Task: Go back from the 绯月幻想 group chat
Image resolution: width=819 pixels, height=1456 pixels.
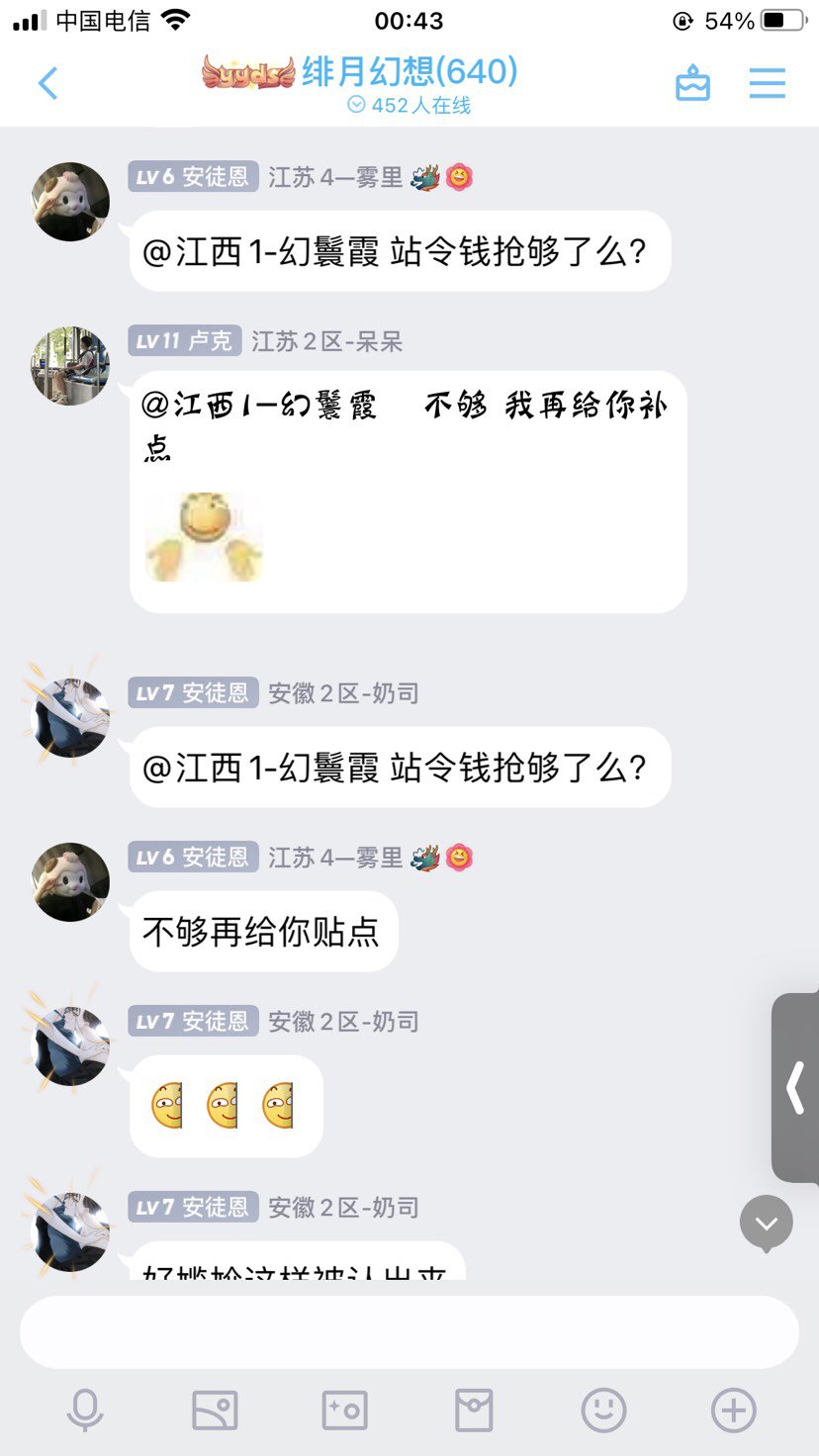Action: pyautogui.click(x=47, y=84)
